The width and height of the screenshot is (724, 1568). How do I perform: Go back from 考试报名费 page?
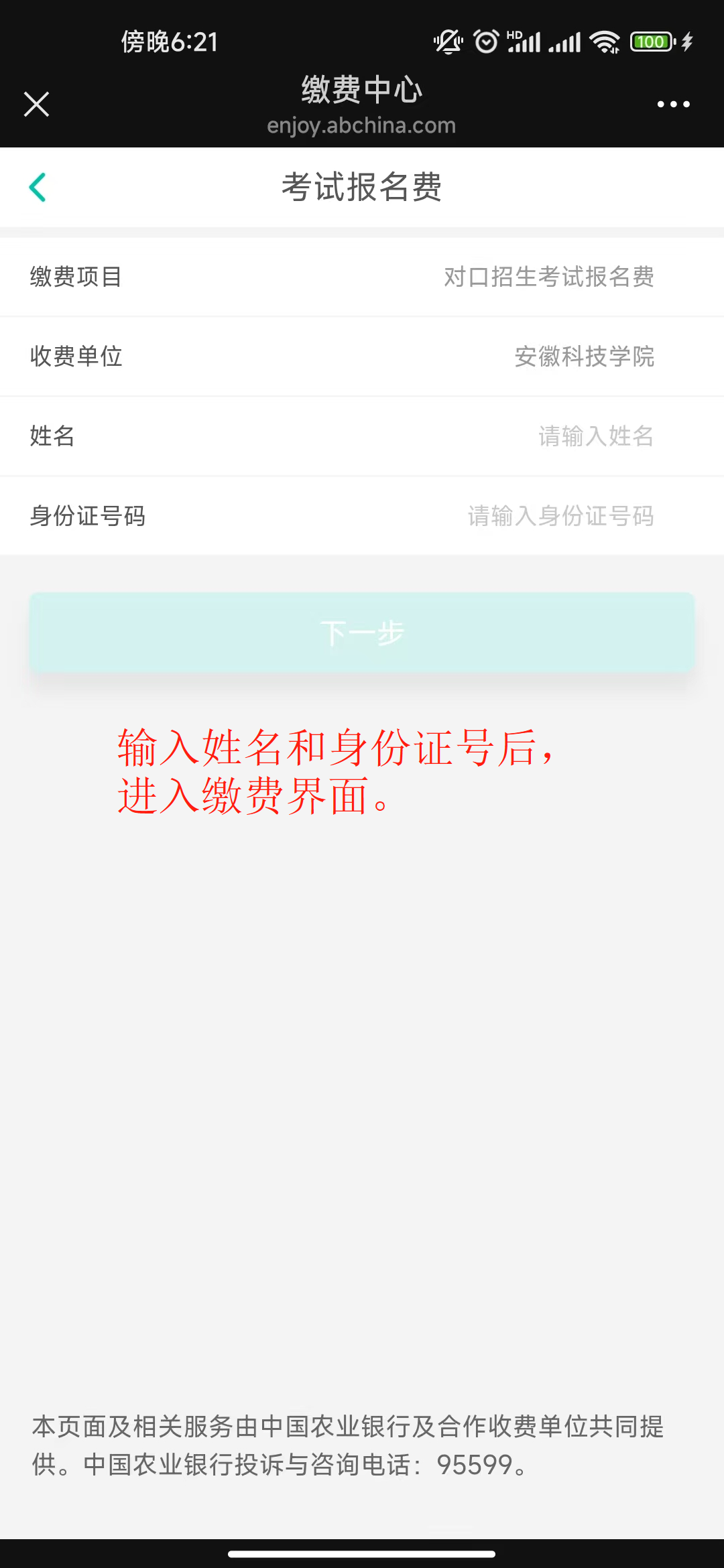pyautogui.click(x=38, y=187)
